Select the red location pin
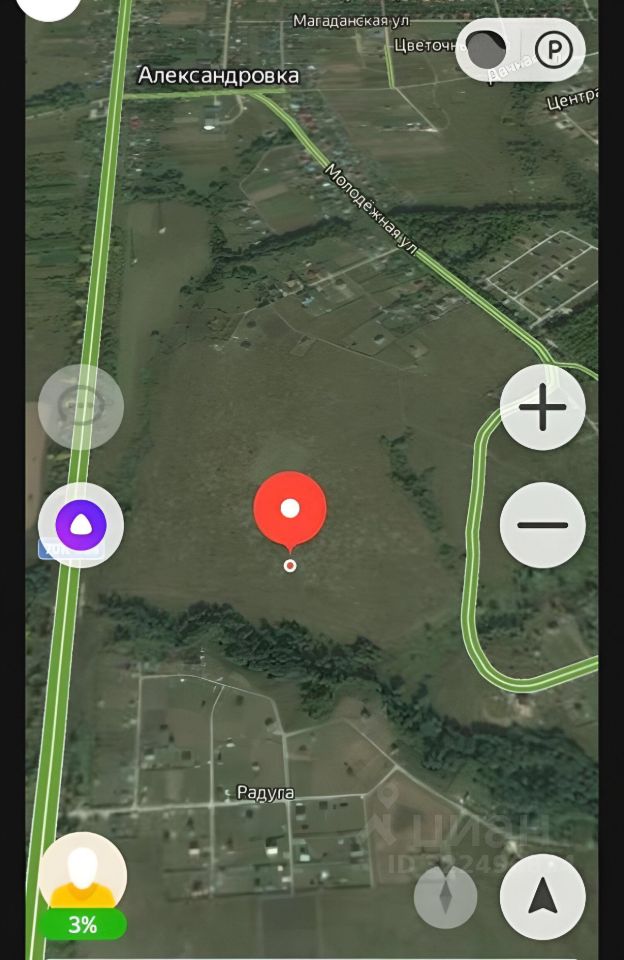The image size is (624, 960). 290,510
